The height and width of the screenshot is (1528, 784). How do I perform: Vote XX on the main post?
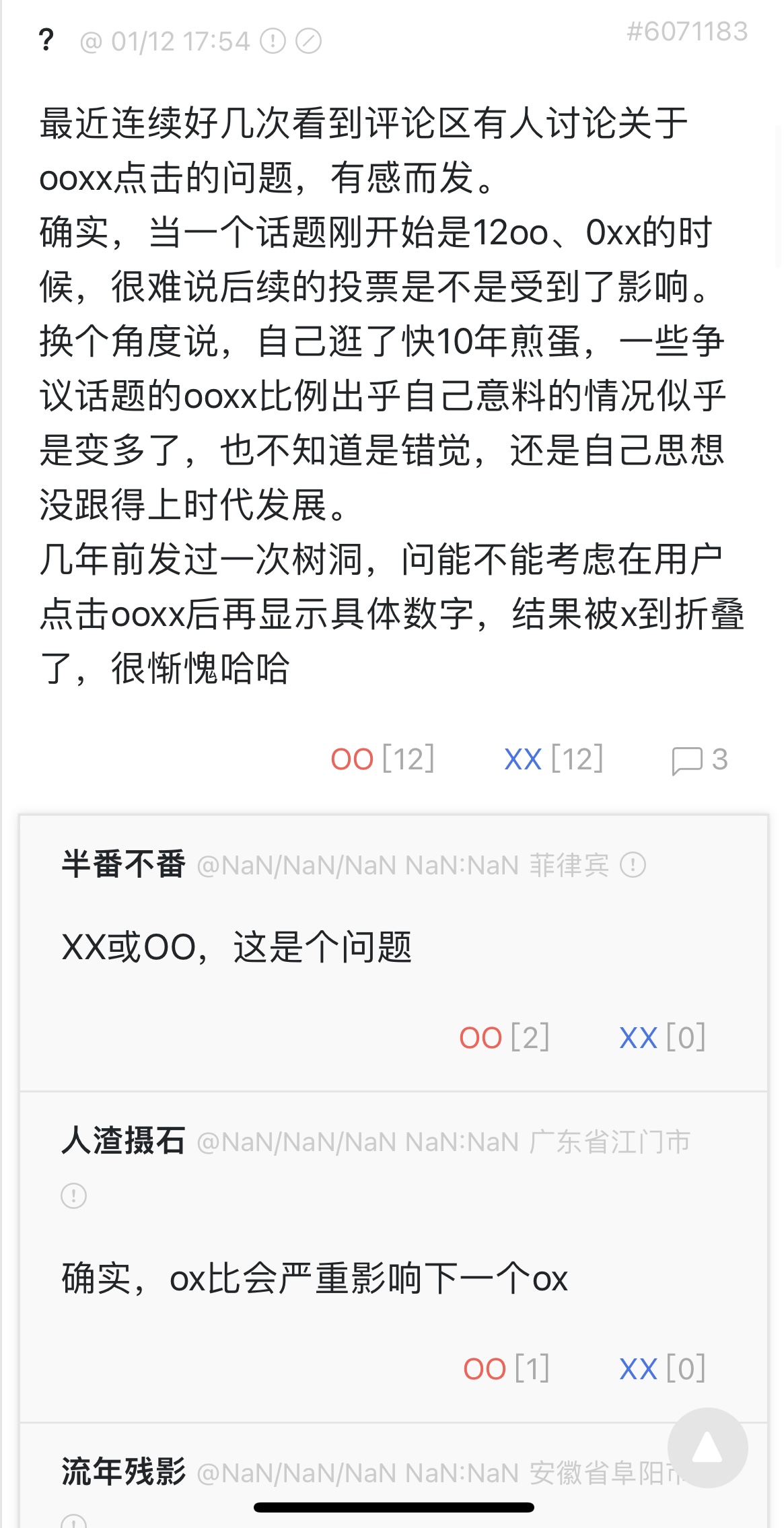click(x=523, y=759)
